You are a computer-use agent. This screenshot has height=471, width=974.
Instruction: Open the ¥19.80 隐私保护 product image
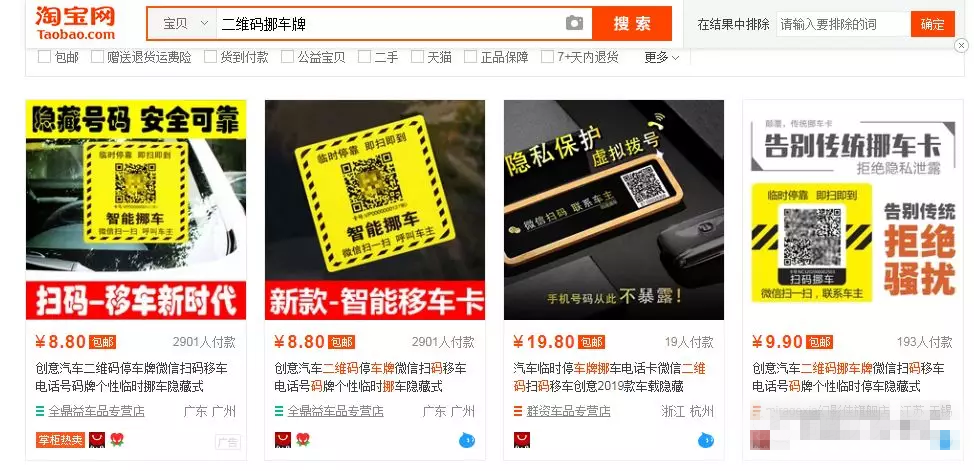coord(613,209)
